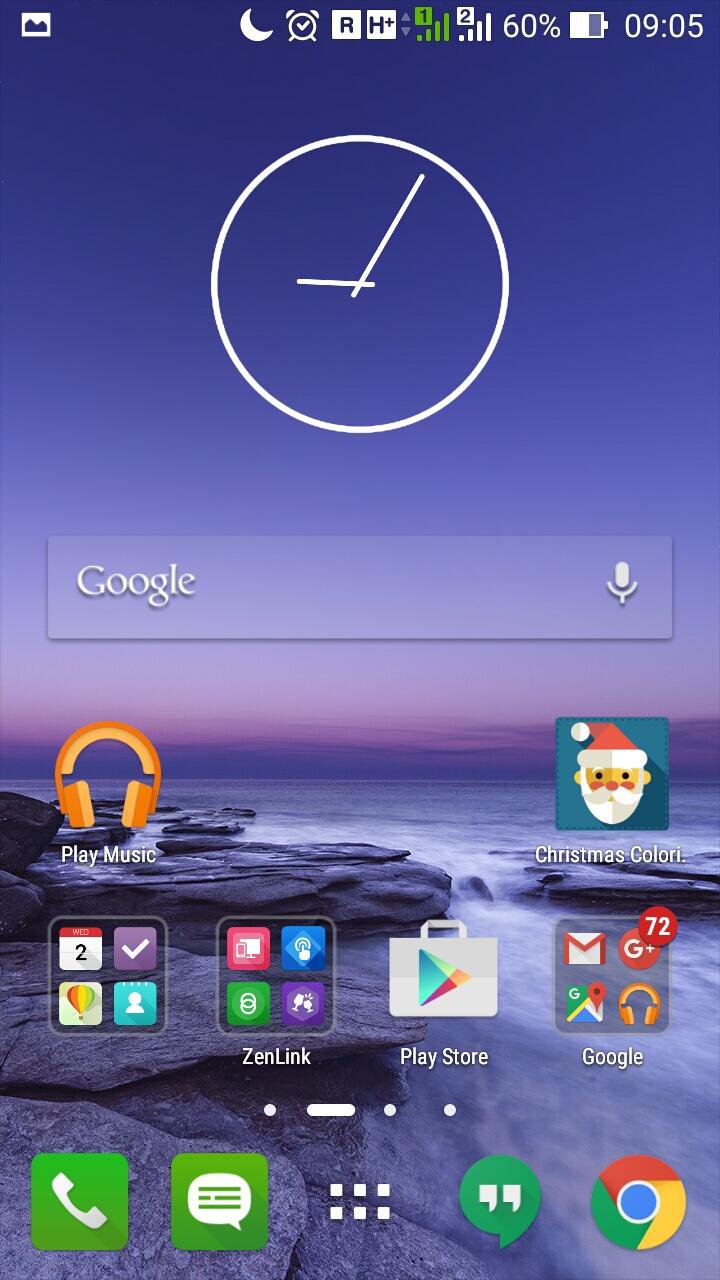
Task: Open Christmas Coloring app
Action: (x=612, y=774)
